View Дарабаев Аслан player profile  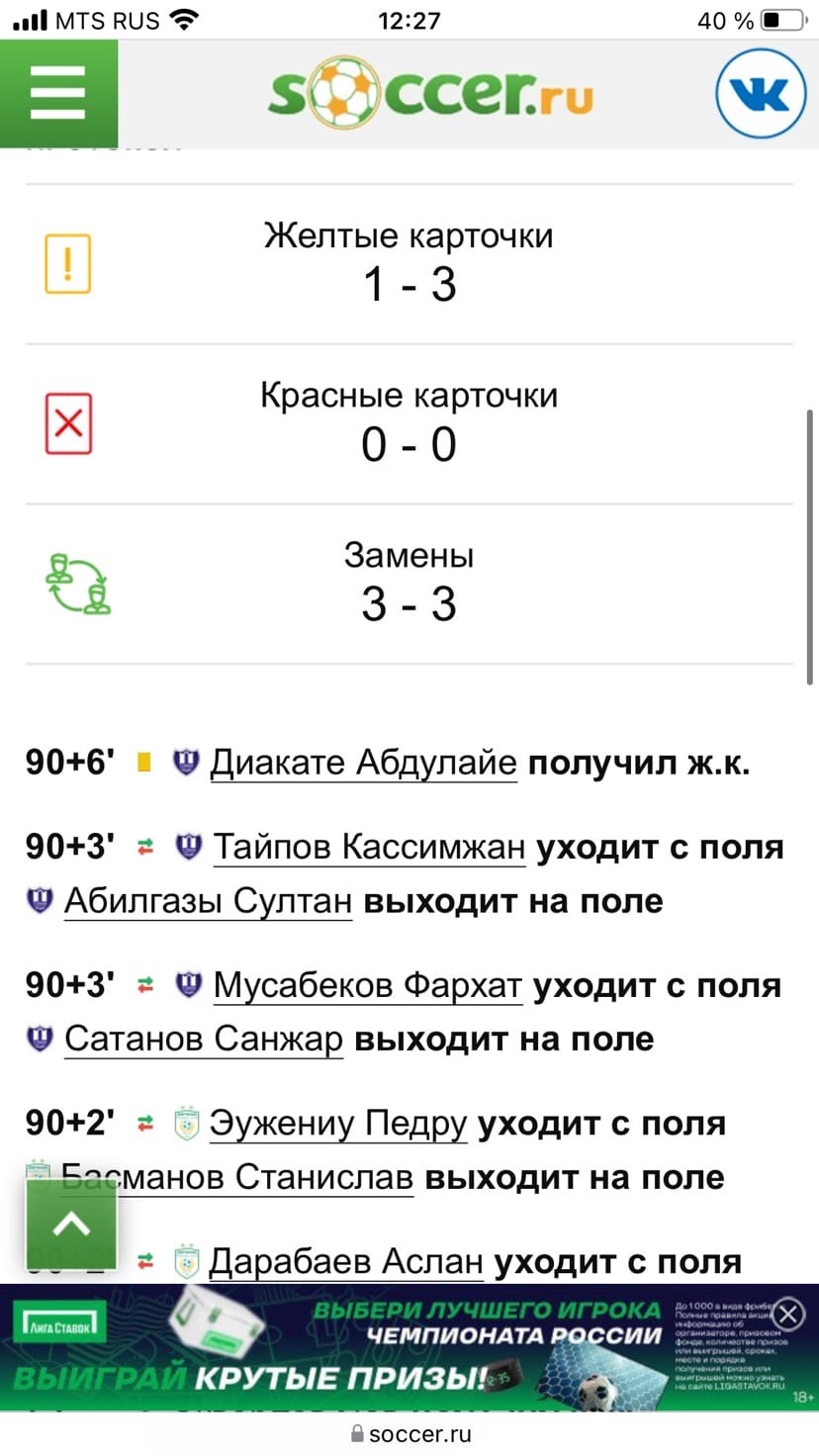coord(346,1262)
